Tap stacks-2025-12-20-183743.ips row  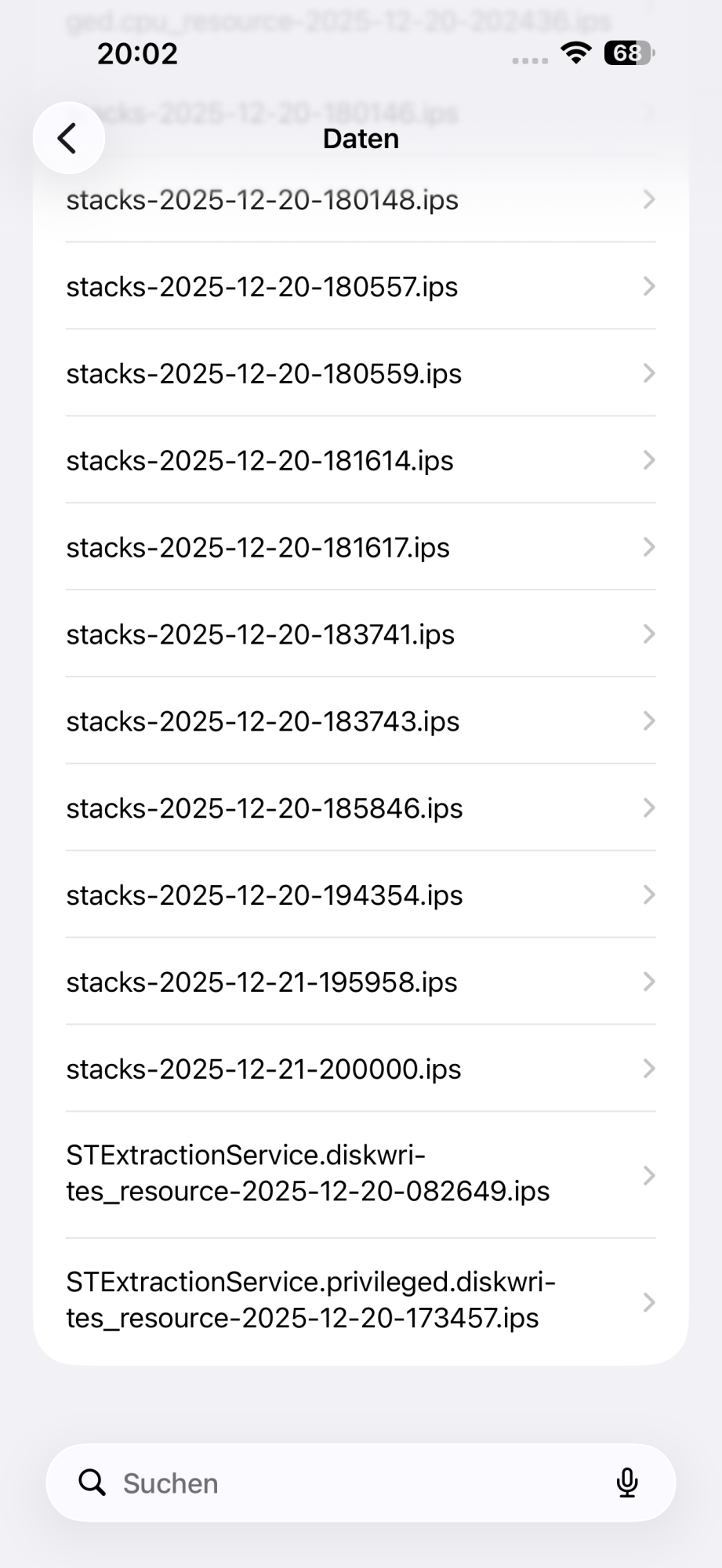click(361, 722)
